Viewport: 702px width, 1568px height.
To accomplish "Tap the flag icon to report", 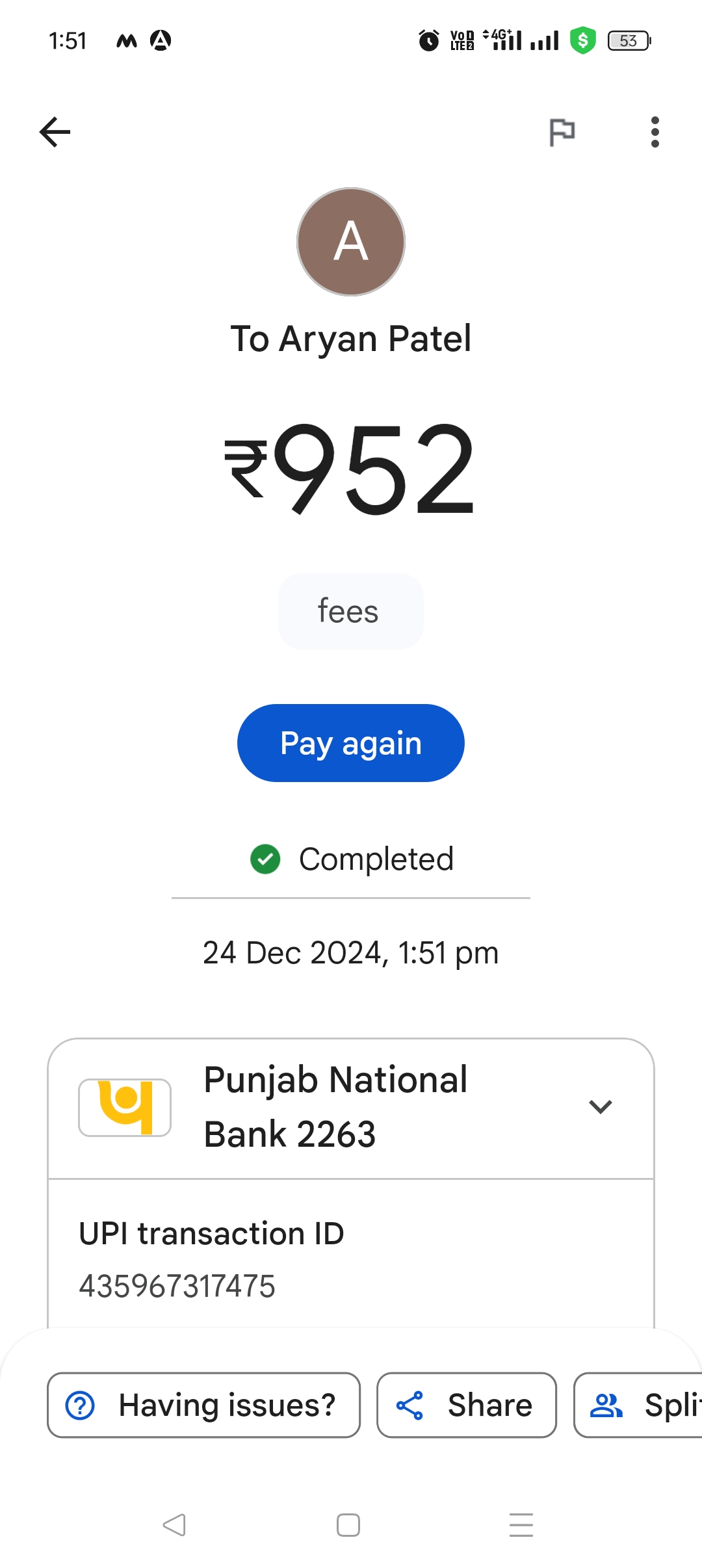I will click(562, 132).
